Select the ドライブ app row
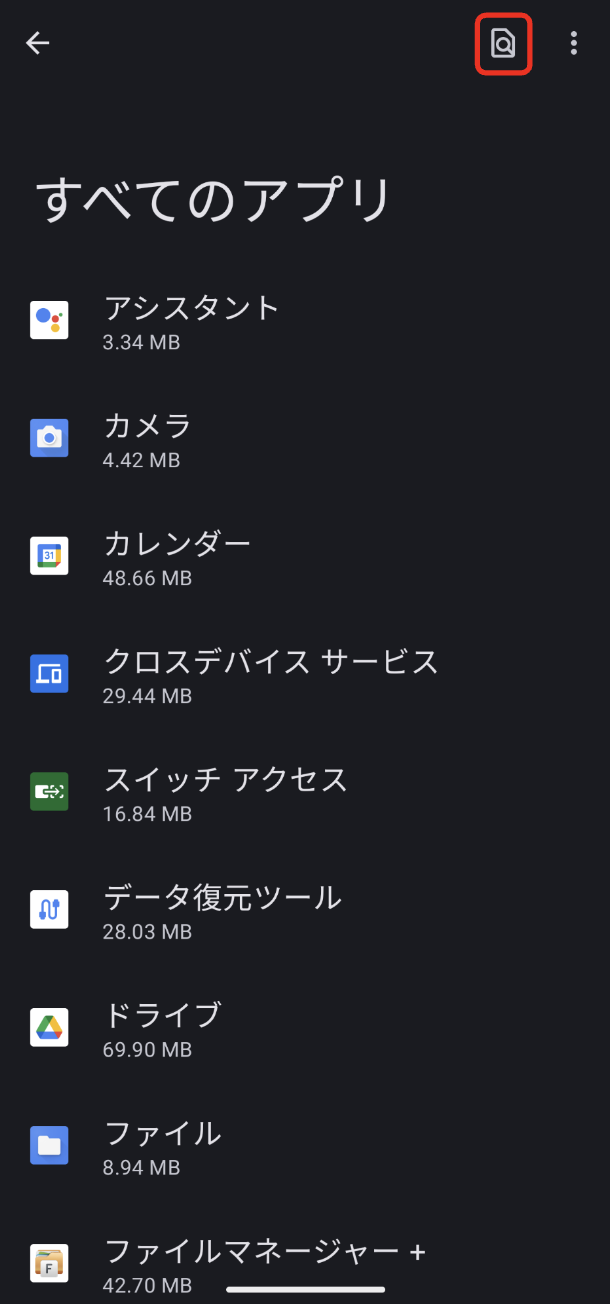Viewport: 610px width, 1304px height. [x=305, y=1029]
